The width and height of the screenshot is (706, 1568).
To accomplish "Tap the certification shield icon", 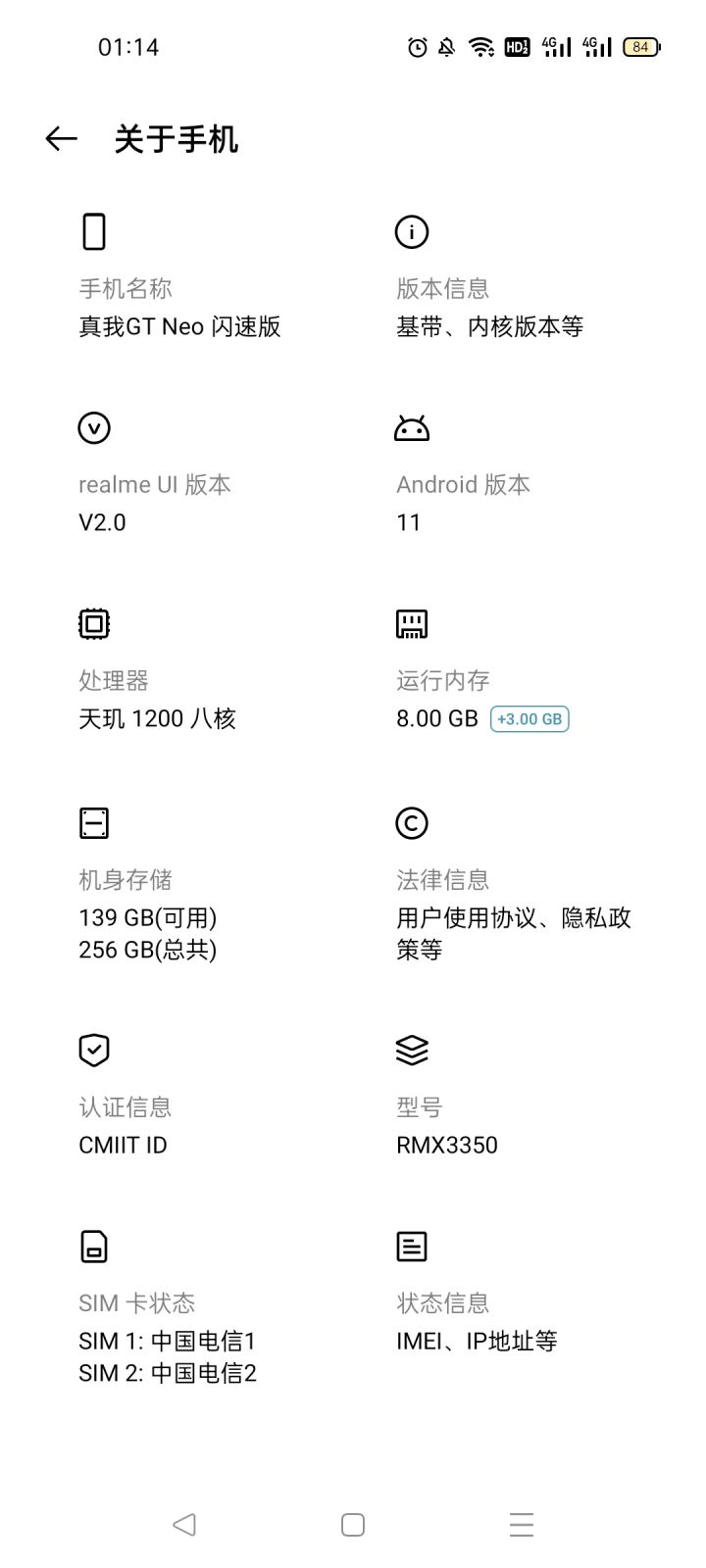I will pos(93,1050).
